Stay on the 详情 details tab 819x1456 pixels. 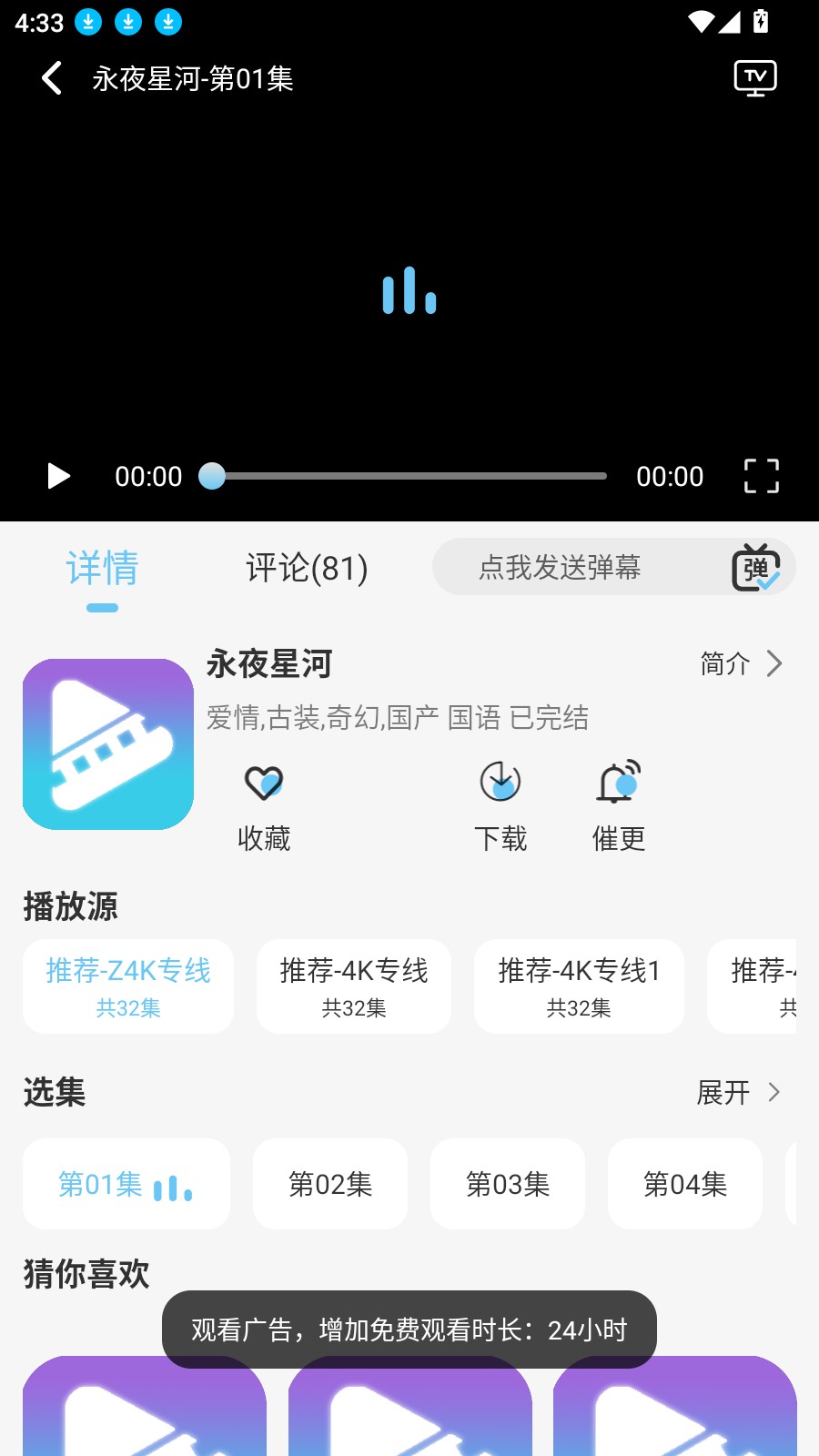(x=102, y=569)
